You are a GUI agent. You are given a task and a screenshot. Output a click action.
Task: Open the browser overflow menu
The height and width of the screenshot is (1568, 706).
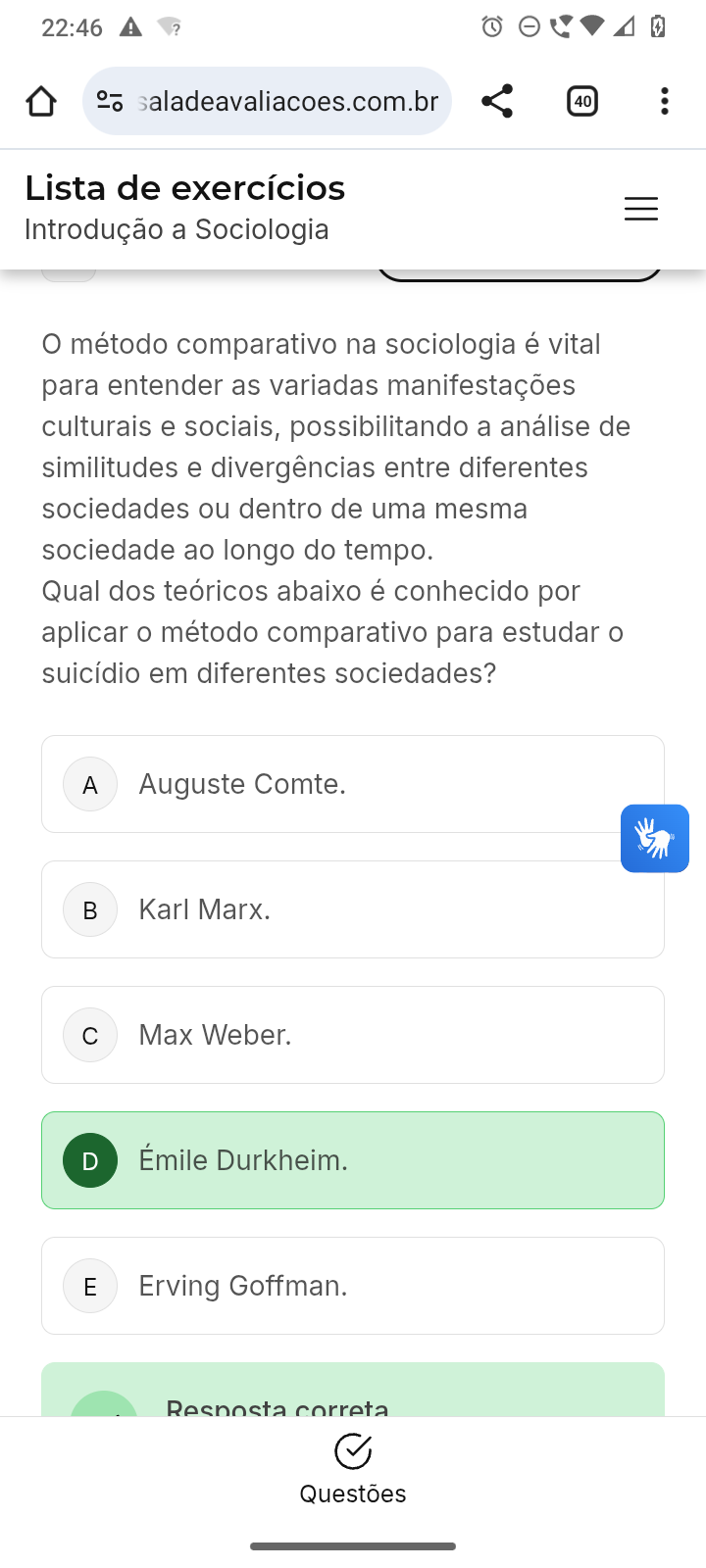(x=665, y=101)
